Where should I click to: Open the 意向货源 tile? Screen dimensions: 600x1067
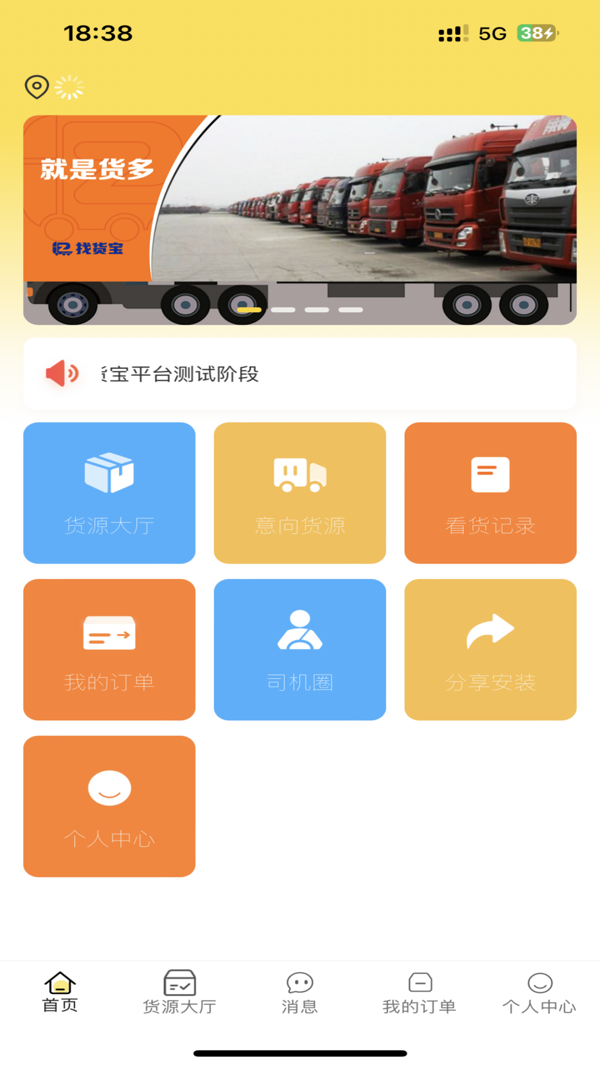[300, 493]
